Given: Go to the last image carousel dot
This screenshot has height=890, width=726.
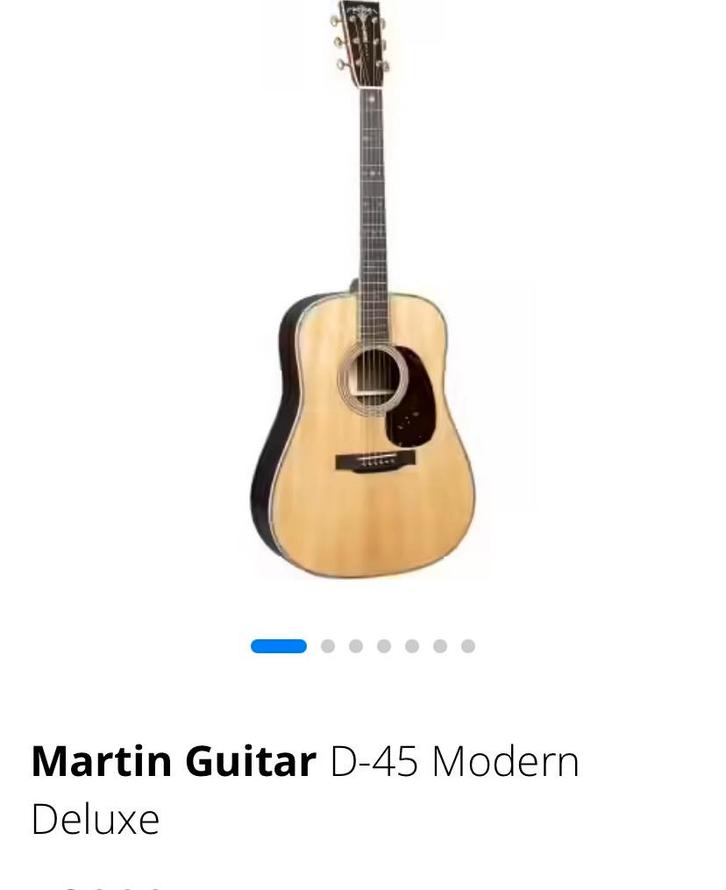Looking at the screenshot, I should coord(467,646).
